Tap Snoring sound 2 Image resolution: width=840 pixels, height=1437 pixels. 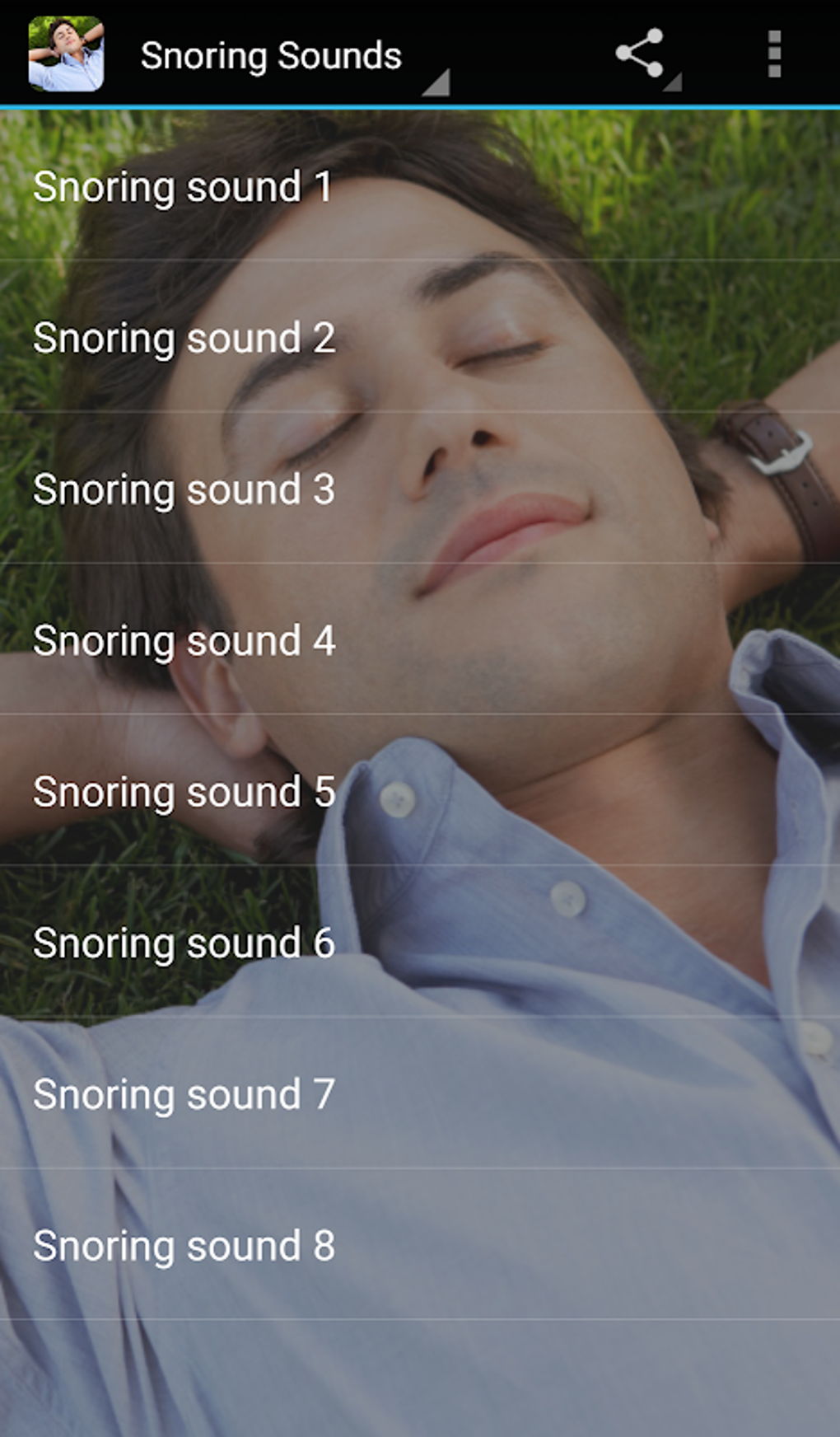pos(183,338)
